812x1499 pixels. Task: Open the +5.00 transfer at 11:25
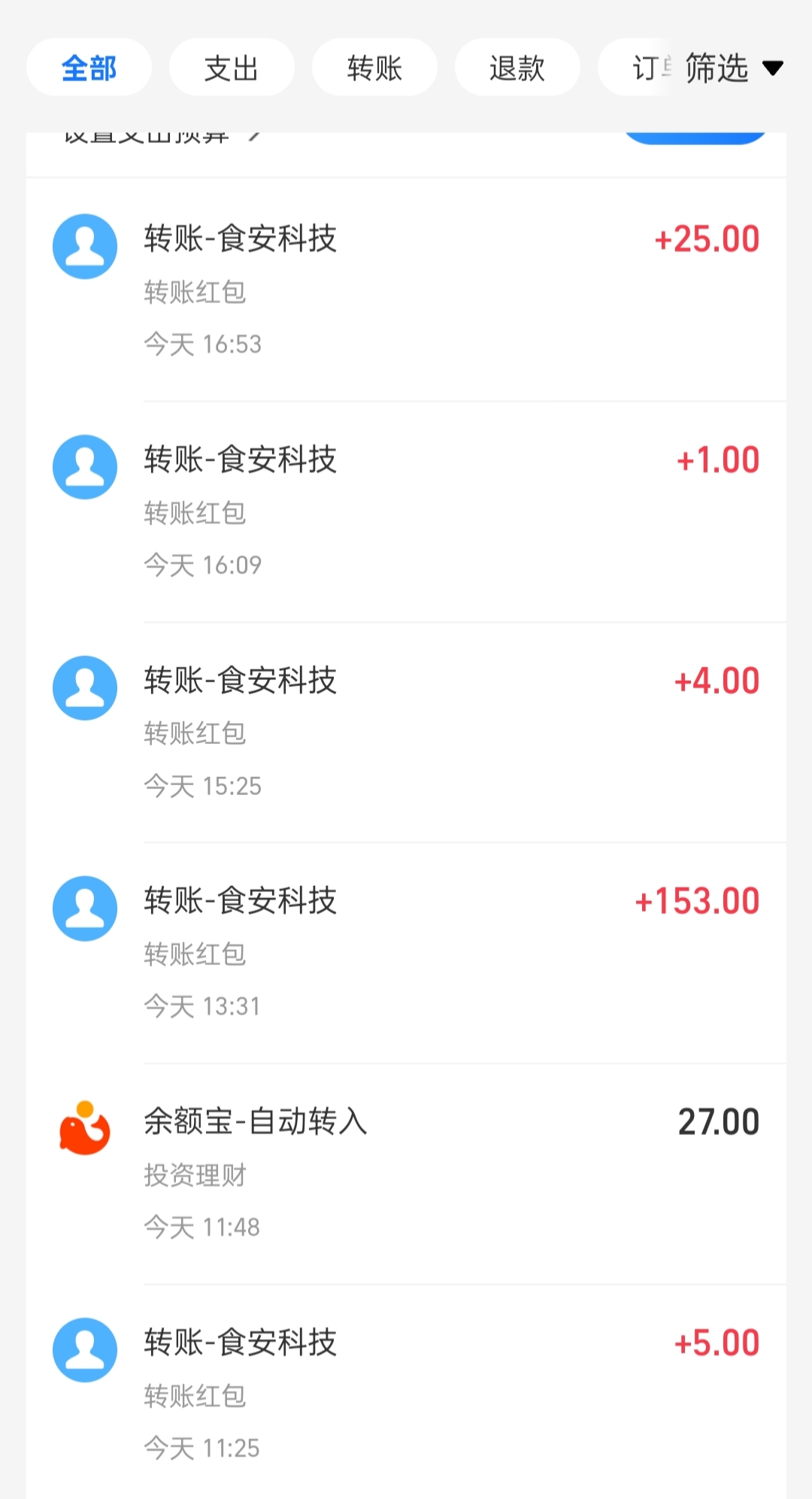(x=406, y=1394)
